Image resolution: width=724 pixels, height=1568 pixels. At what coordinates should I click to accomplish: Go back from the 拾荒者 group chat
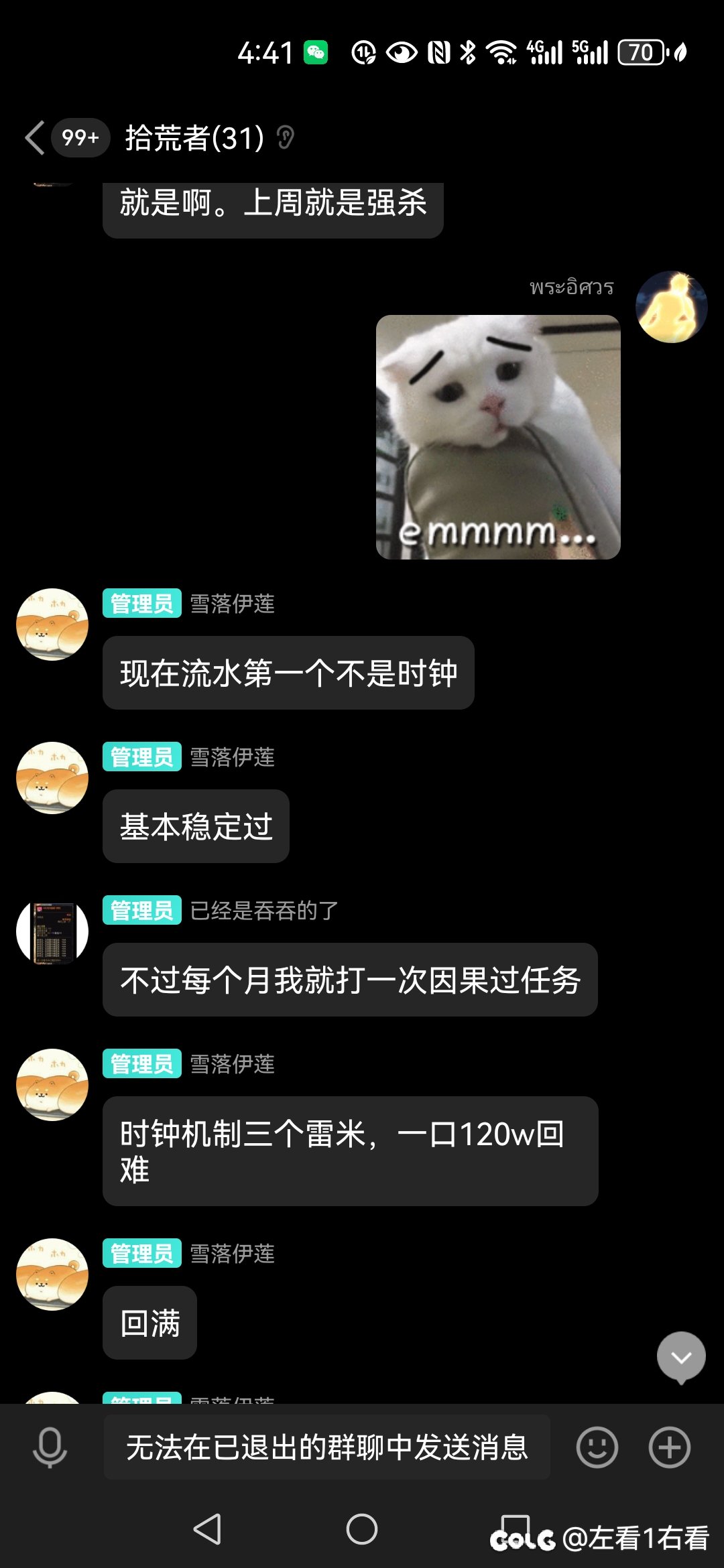coord(36,138)
